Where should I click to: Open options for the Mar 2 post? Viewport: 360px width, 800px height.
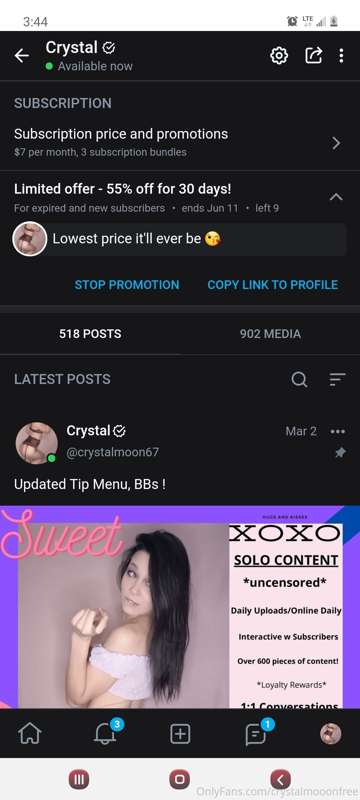tap(338, 431)
